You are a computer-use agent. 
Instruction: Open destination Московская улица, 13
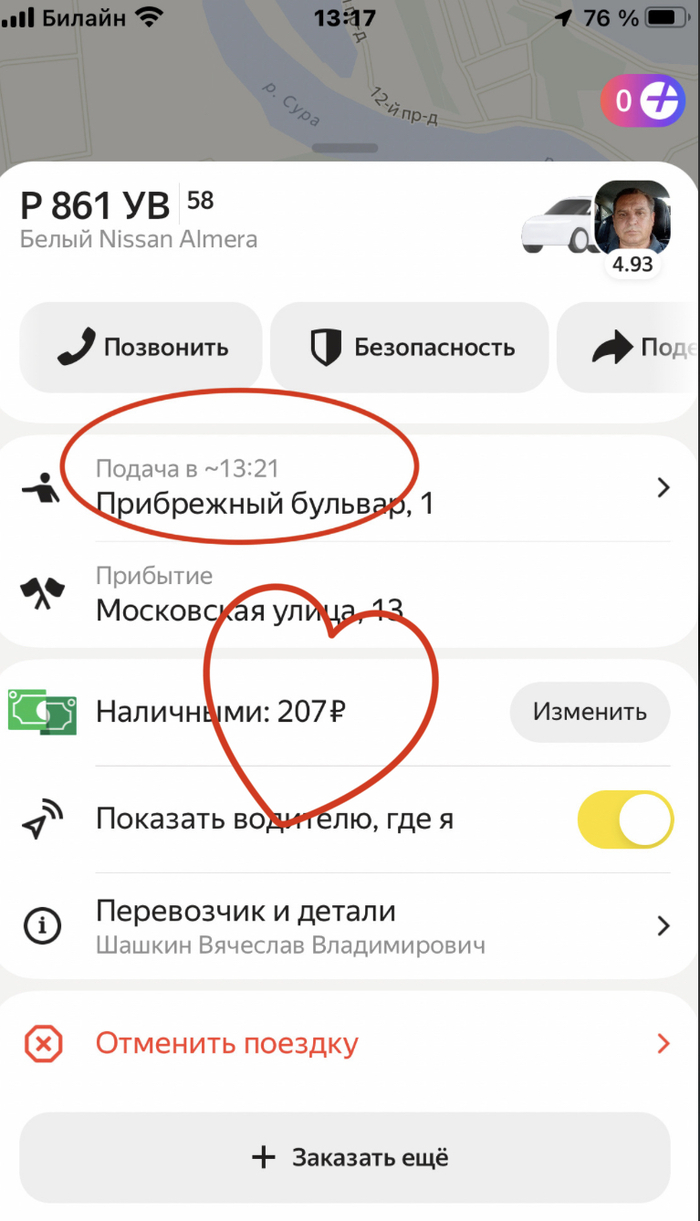click(350, 596)
